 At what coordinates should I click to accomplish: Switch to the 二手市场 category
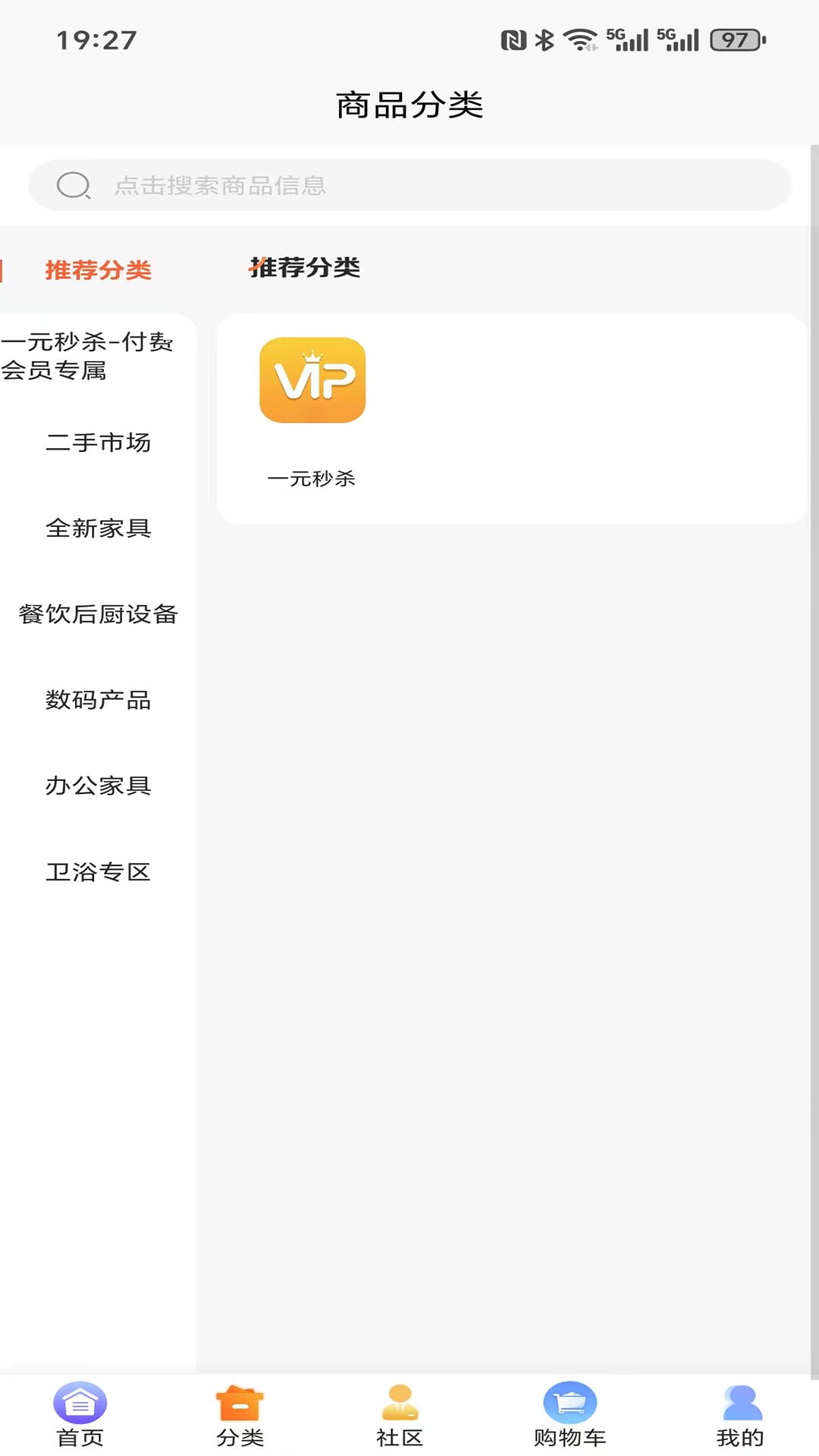click(x=99, y=444)
